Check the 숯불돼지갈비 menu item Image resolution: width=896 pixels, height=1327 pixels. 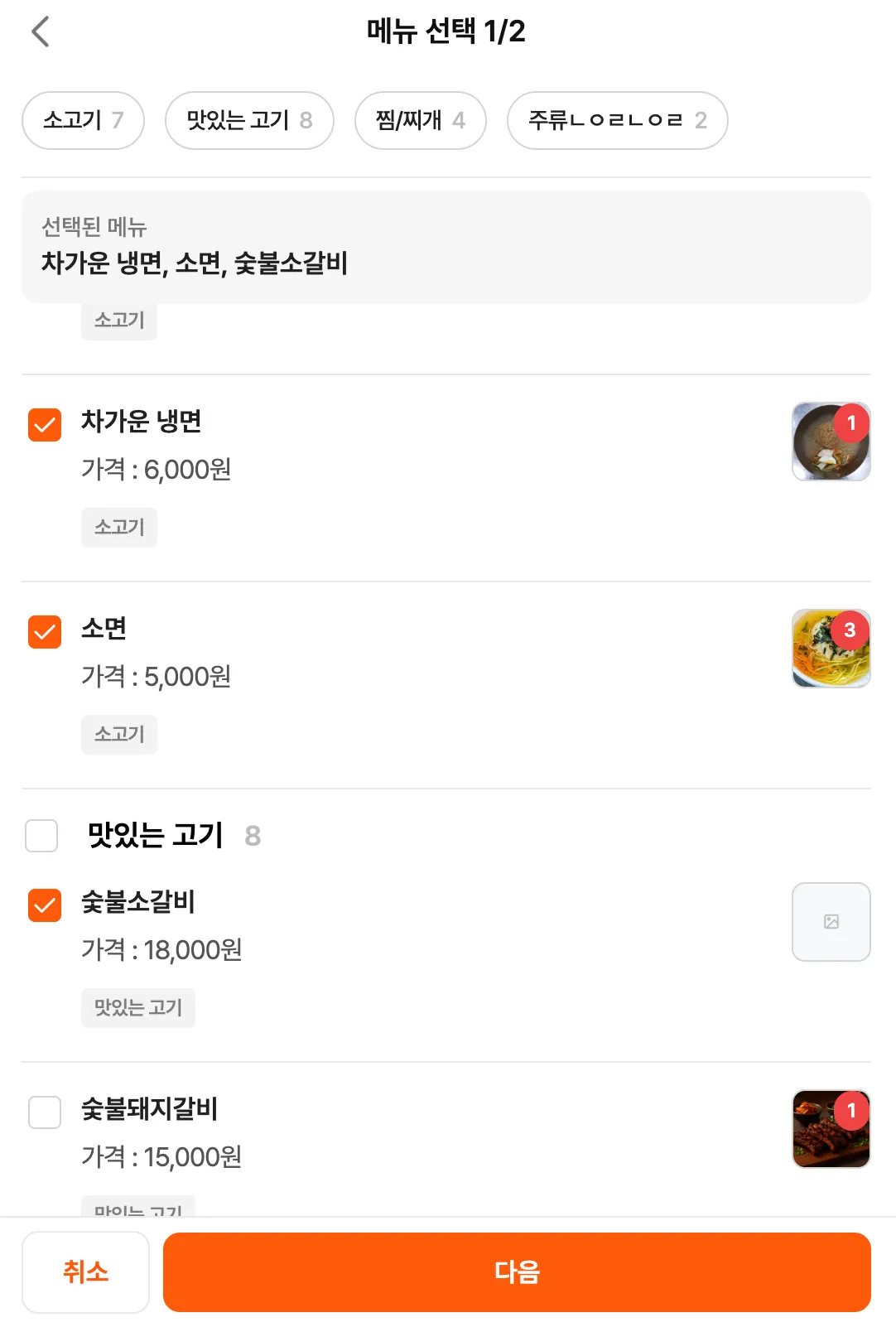click(x=45, y=1112)
